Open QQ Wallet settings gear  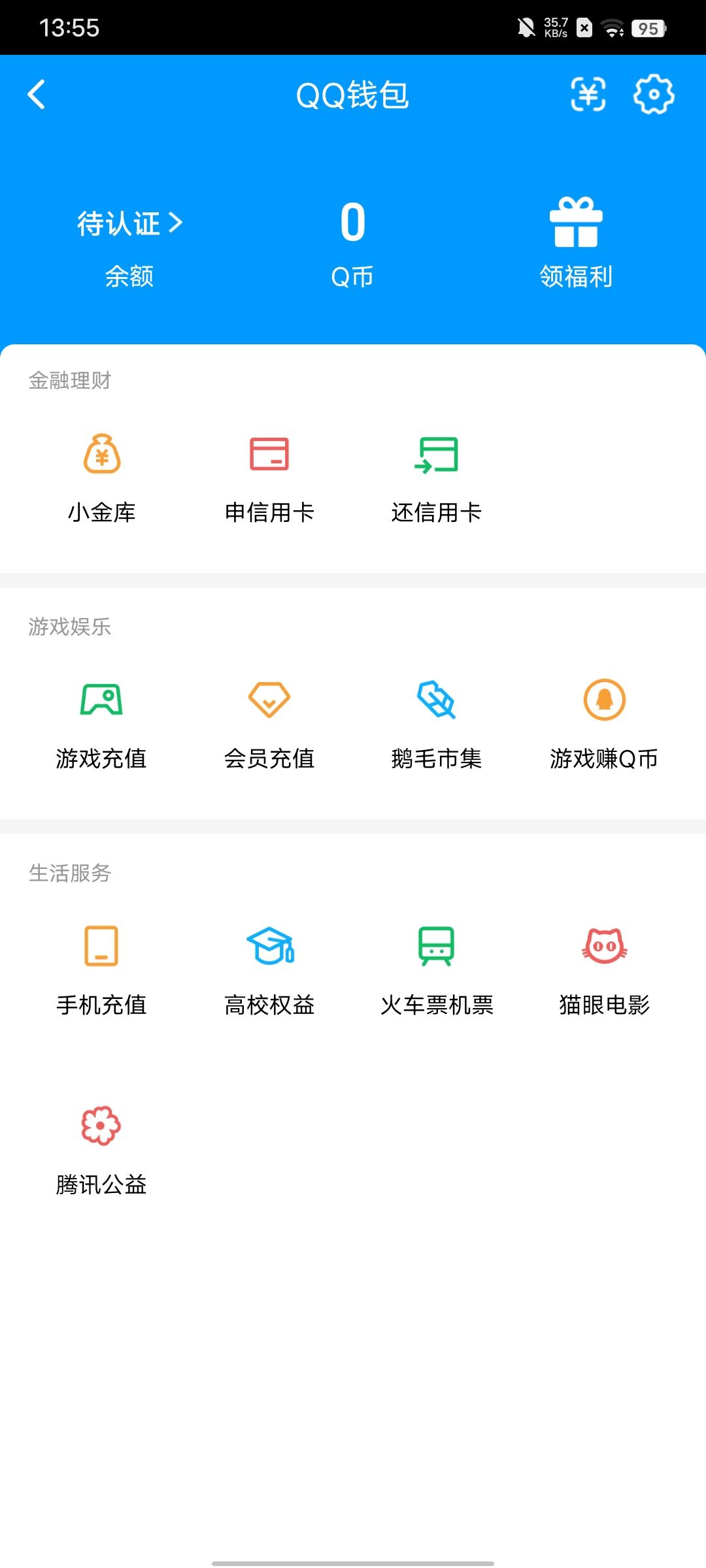[654, 95]
